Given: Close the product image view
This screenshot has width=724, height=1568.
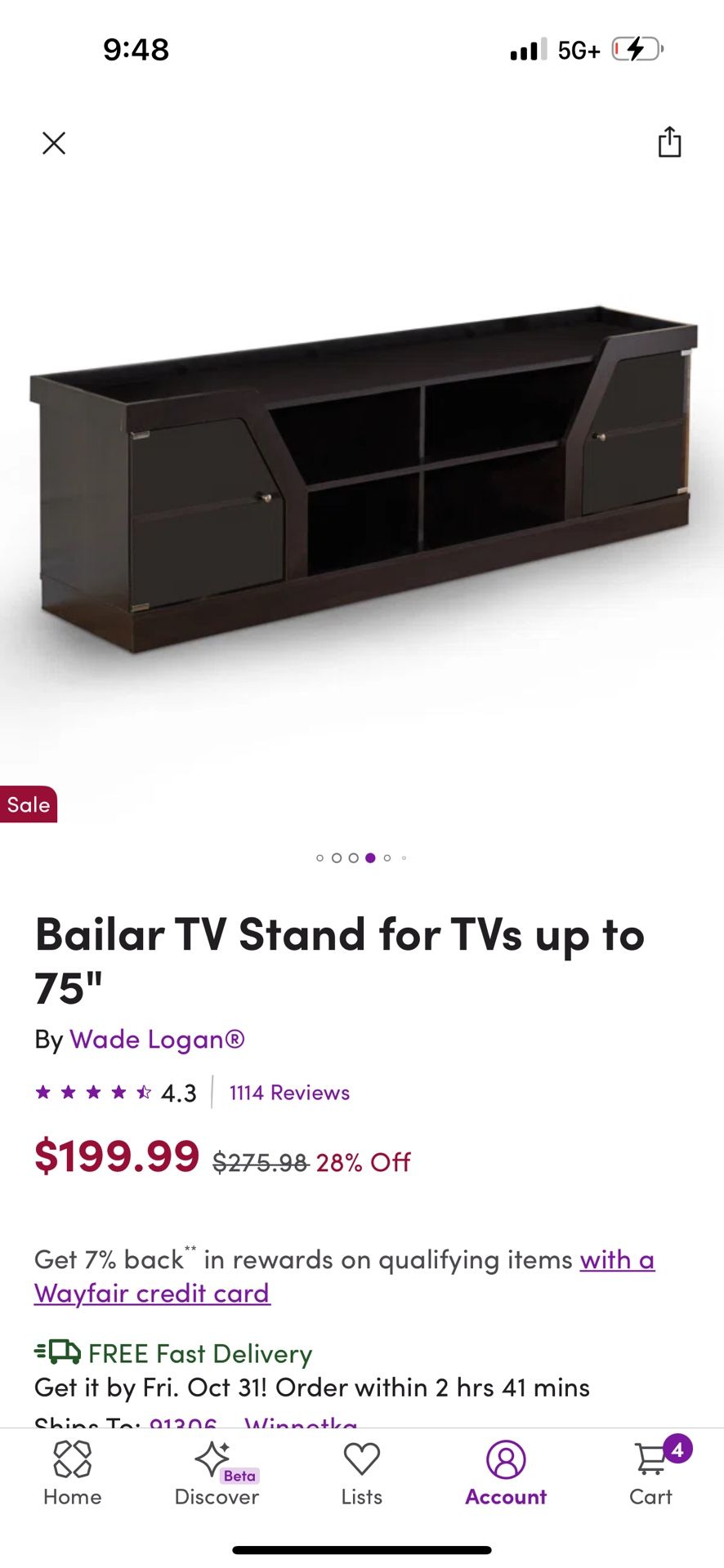Looking at the screenshot, I should click(x=54, y=142).
